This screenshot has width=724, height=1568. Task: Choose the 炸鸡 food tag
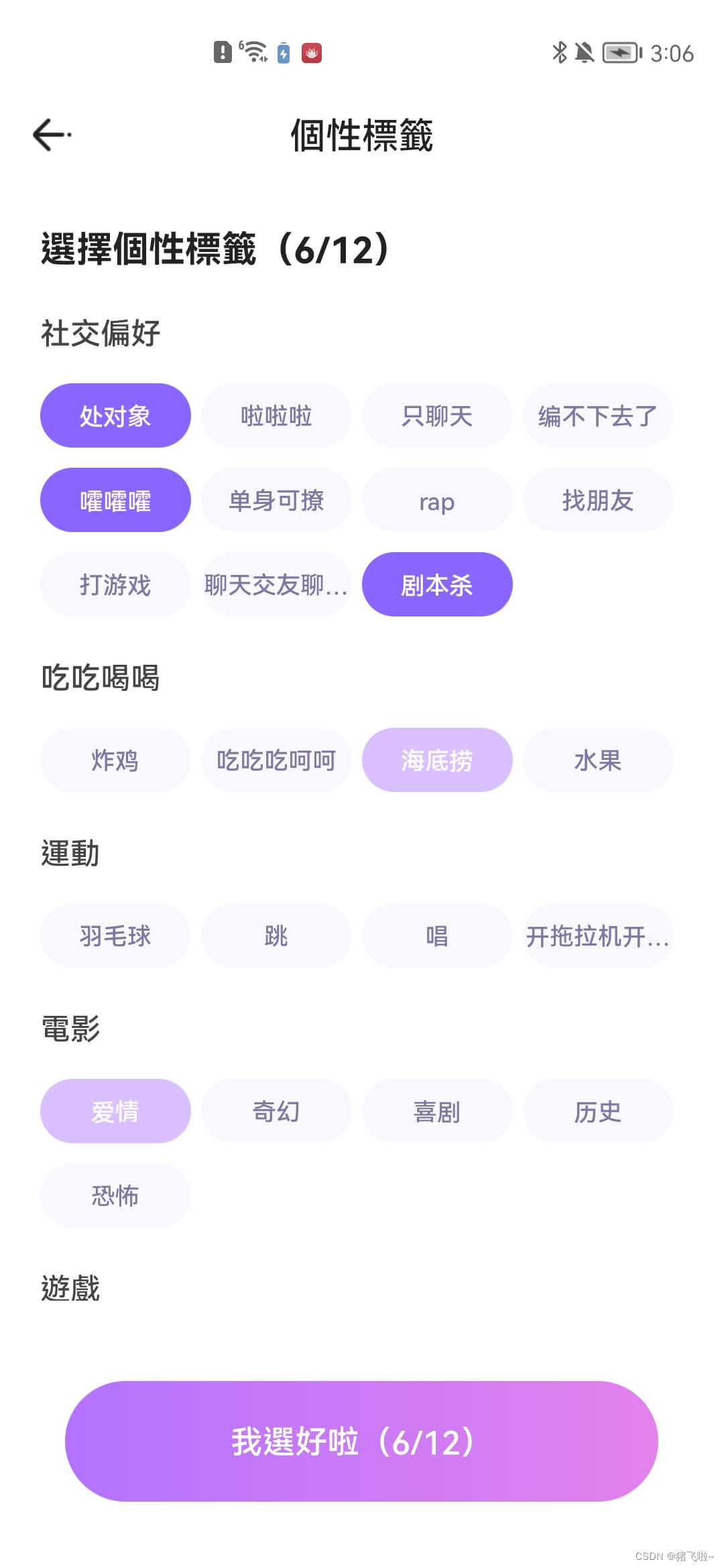coord(115,761)
